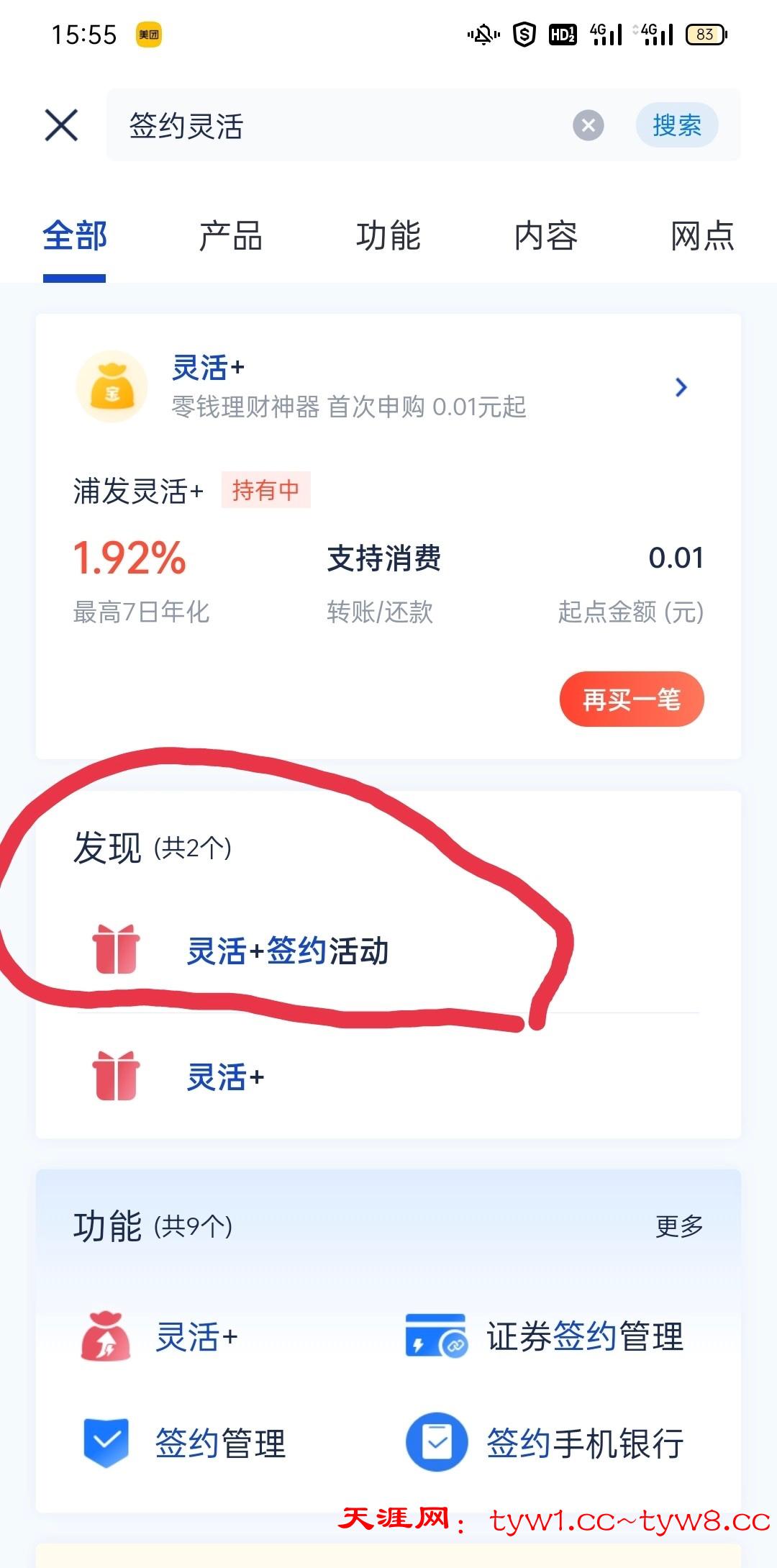The height and width of the screenshot is (1568, 777).
Task: Open the 网点 tab
Action: pyautogui.click(x=702, y=236)
